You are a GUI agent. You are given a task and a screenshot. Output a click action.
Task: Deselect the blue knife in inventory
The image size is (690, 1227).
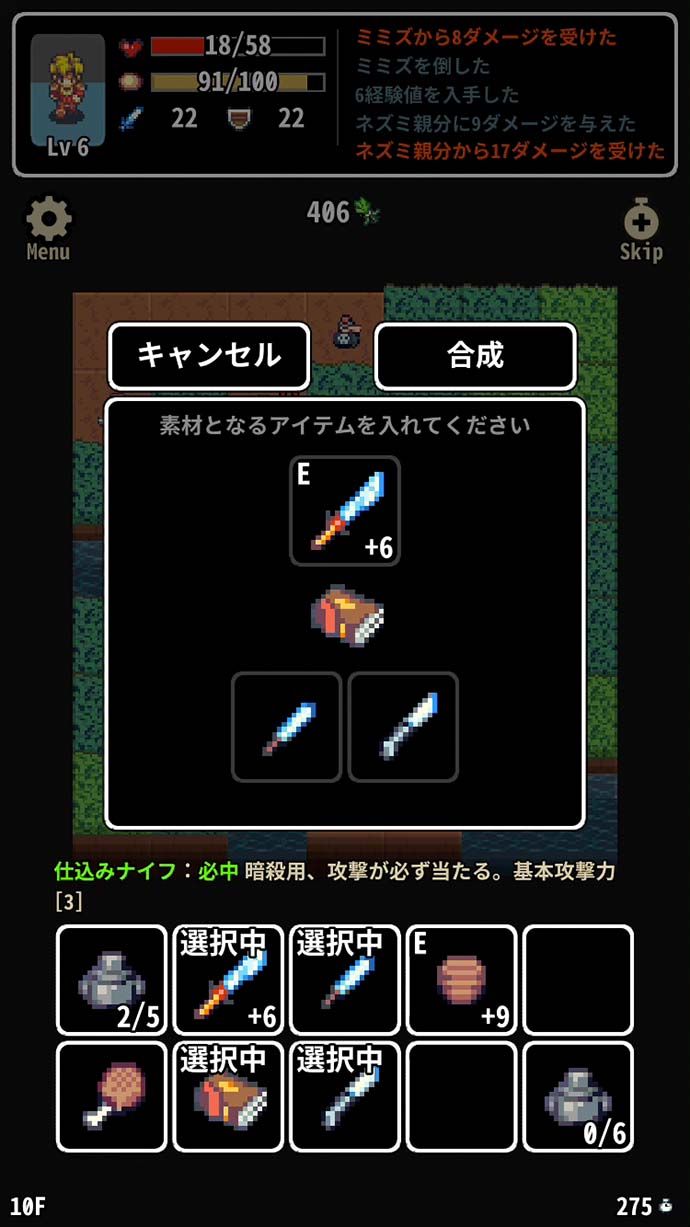(344, 979)
